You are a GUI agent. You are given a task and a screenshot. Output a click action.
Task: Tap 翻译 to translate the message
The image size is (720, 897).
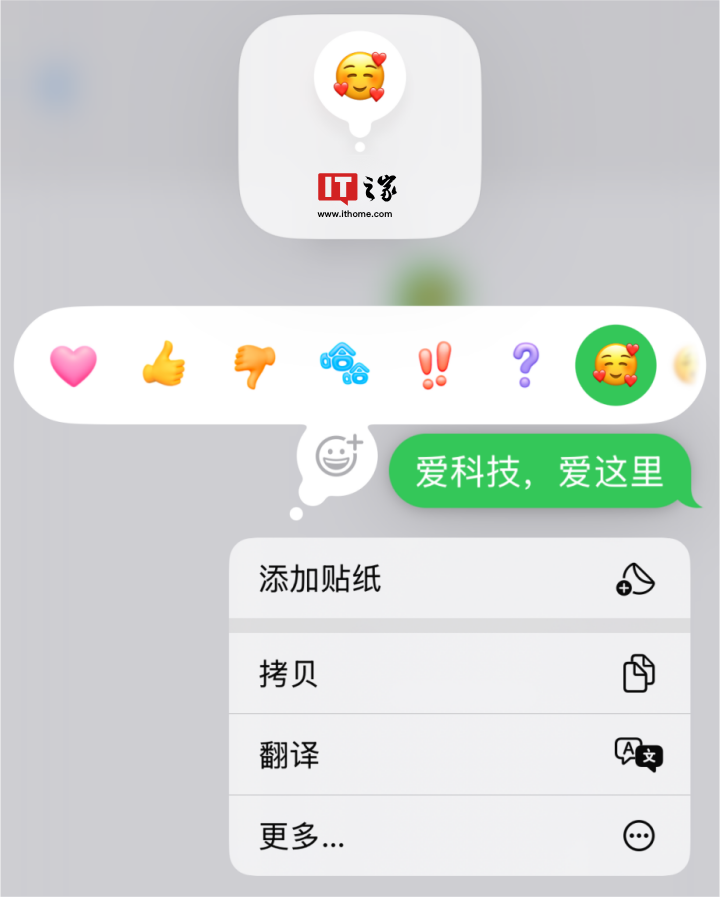pos(459,754)
